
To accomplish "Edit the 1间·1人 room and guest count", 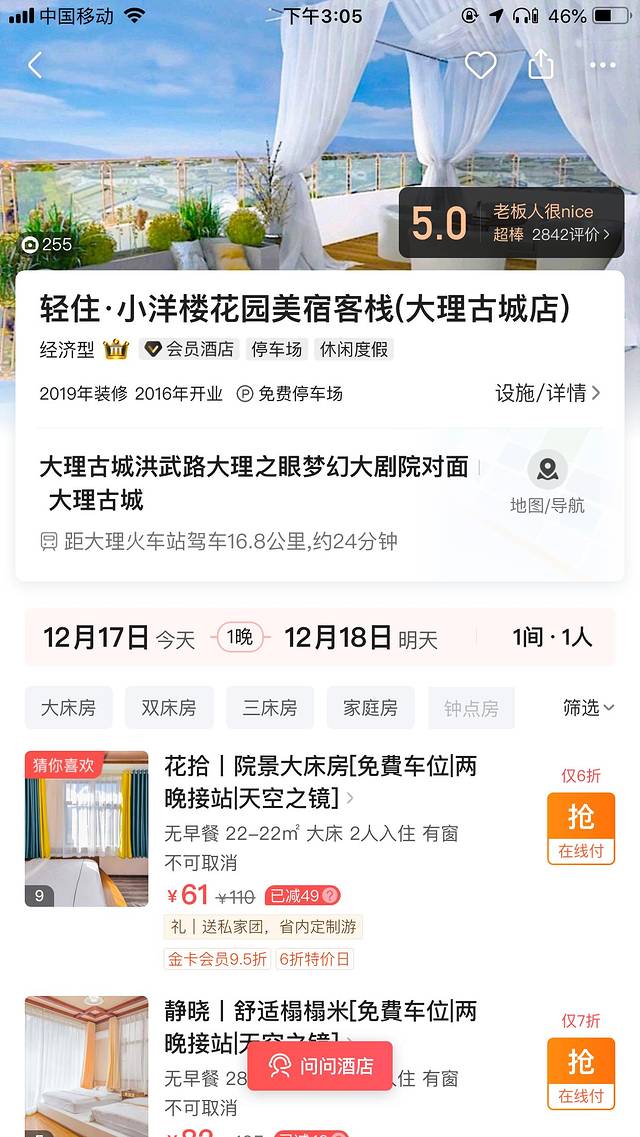I will point(552,637).
